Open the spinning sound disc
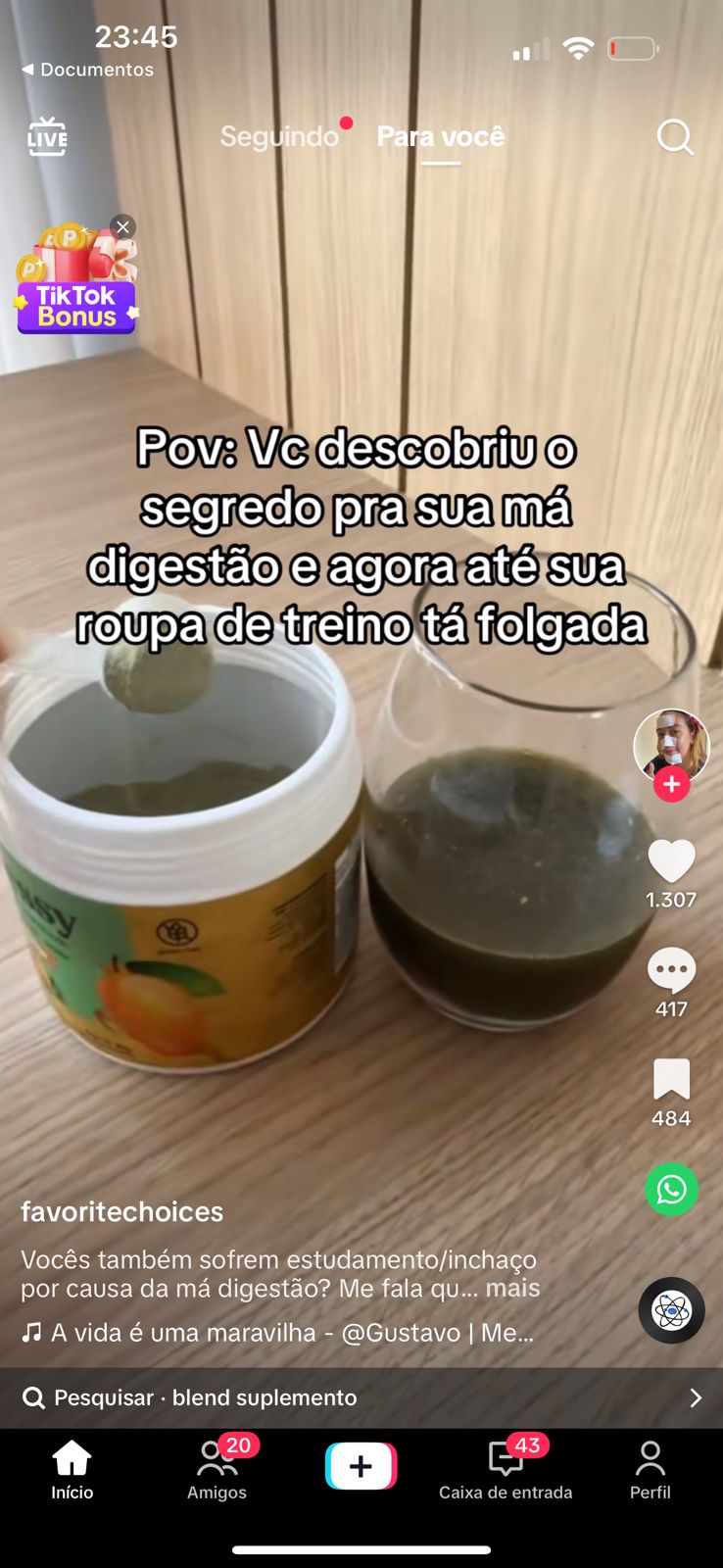The width and height of the screenshot is (723, 1568). tap(671, 1310)
